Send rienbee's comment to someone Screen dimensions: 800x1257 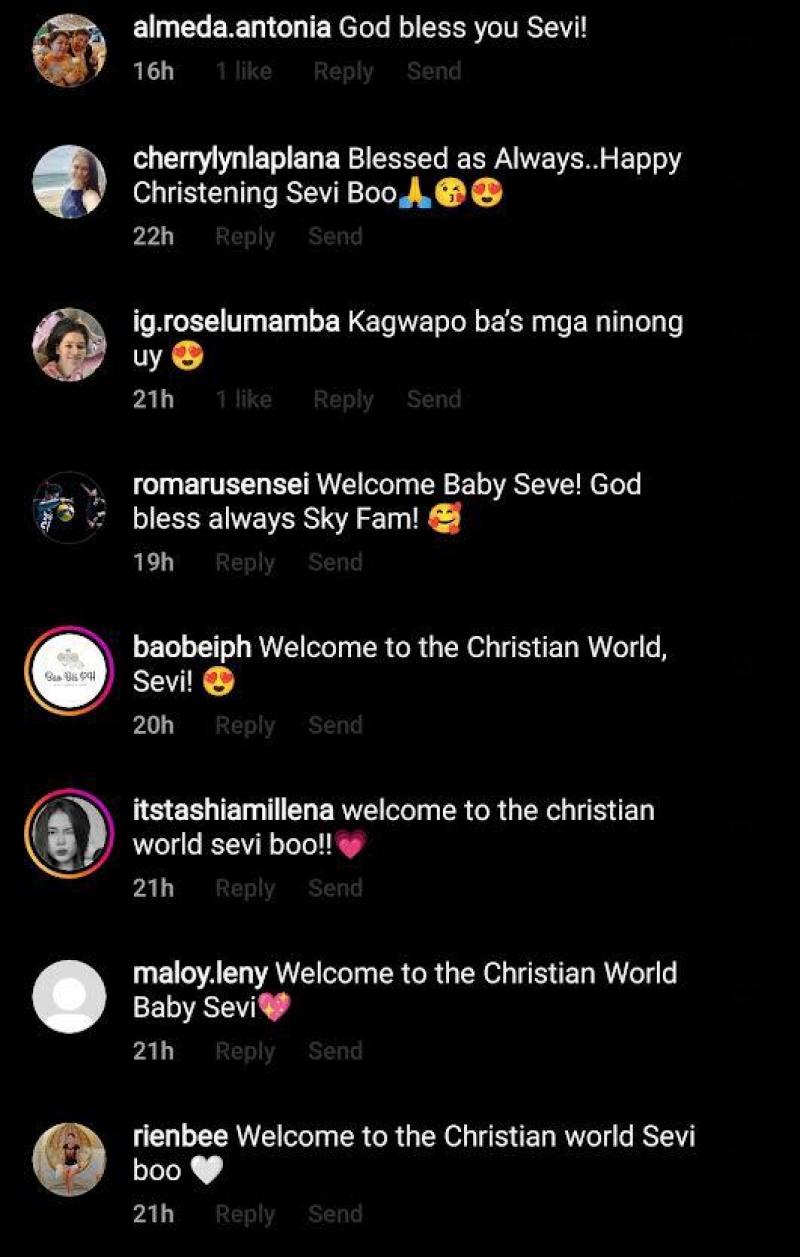[335, 1215]
